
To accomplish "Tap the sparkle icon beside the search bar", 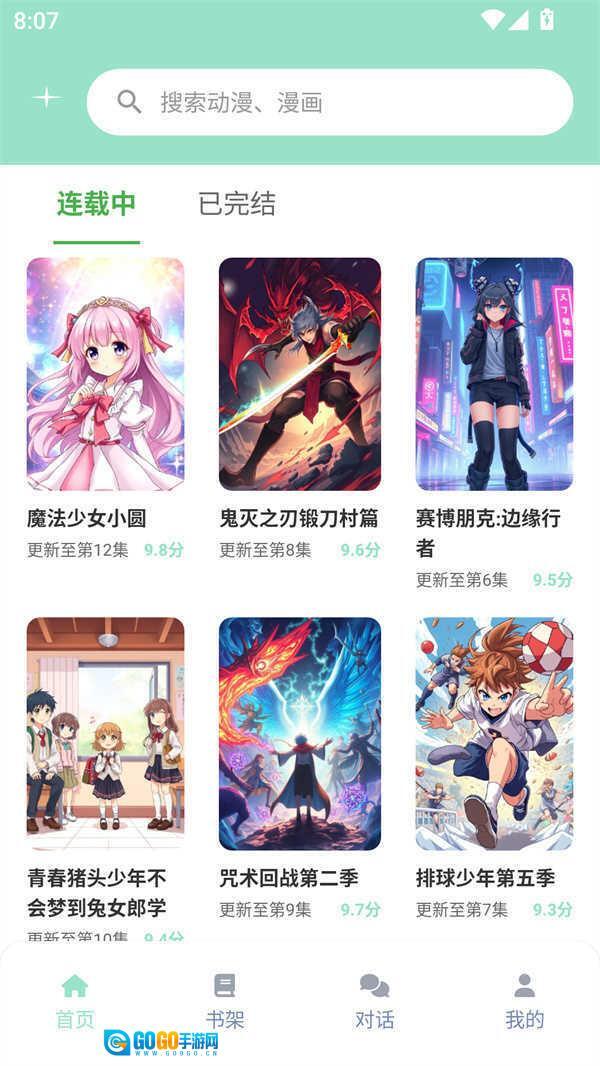I will click(46, 98).
